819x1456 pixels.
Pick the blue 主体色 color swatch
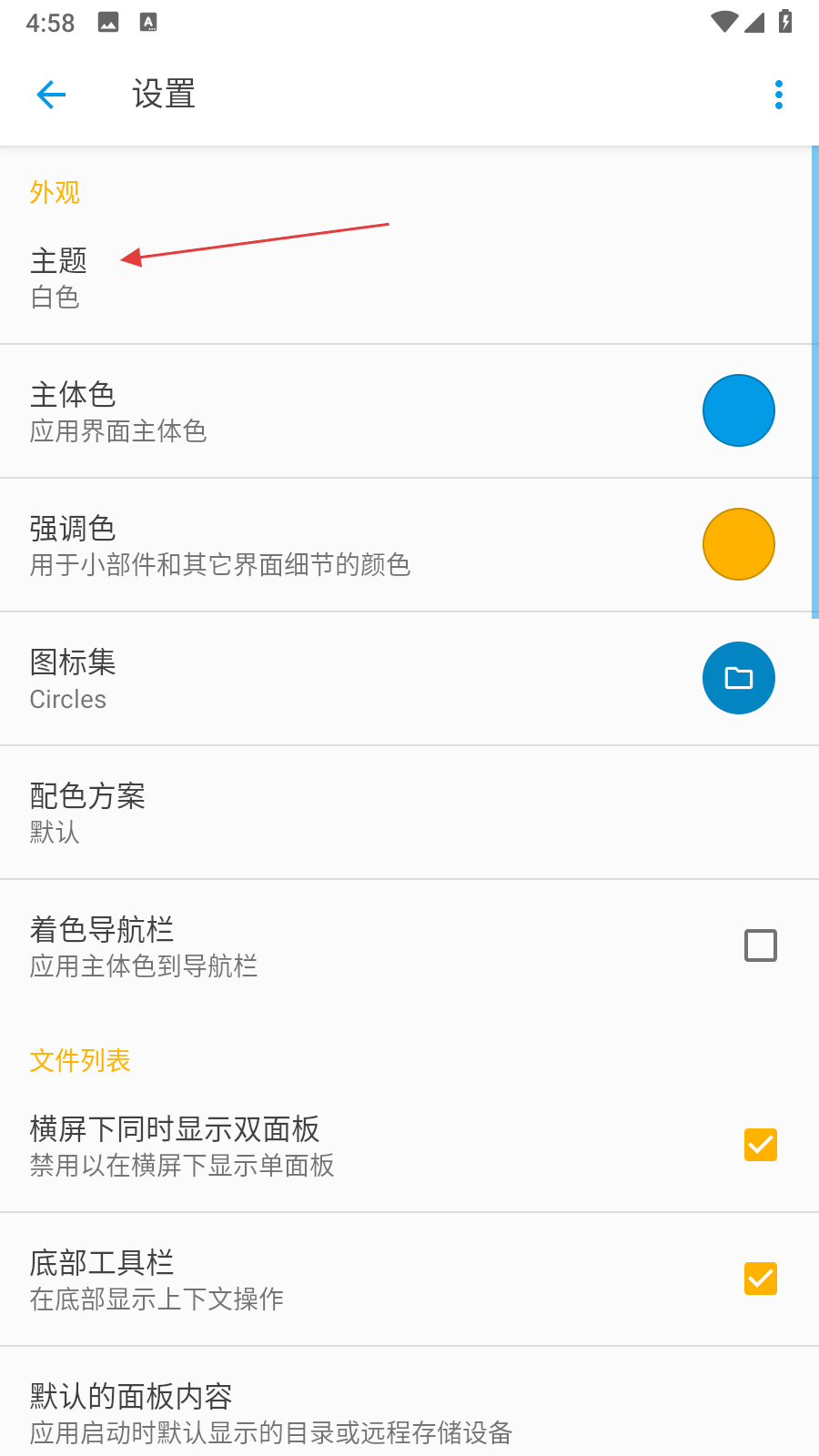(x=738, y=410)
